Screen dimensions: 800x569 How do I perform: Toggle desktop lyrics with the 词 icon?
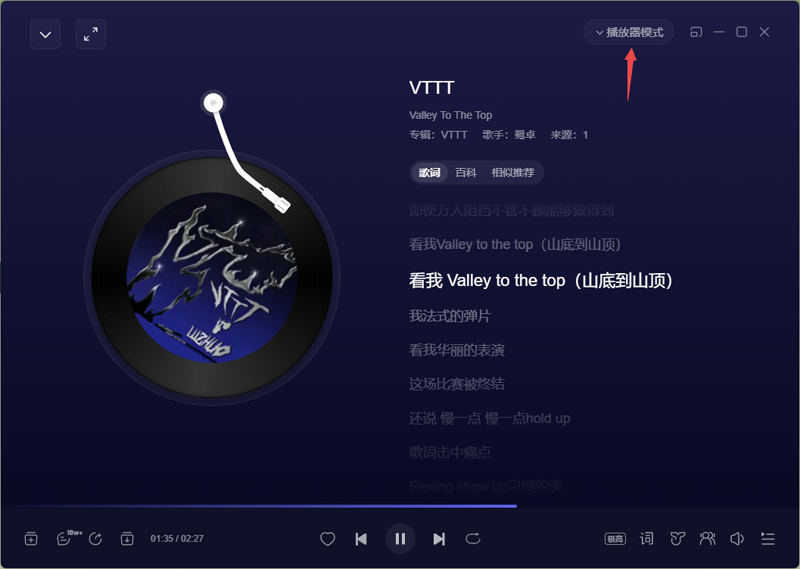647,539
